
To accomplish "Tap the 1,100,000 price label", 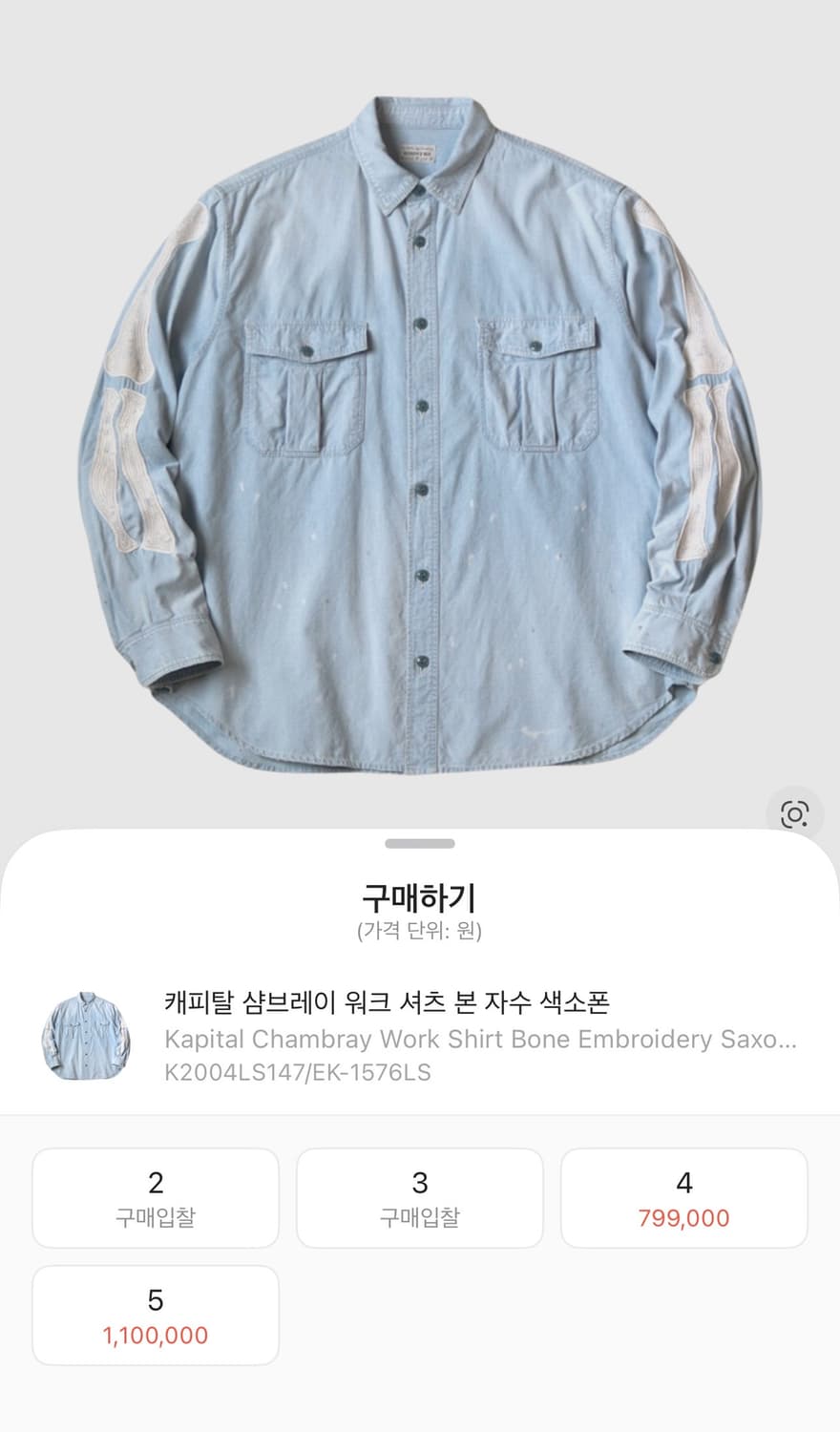I will [156, 1332].
